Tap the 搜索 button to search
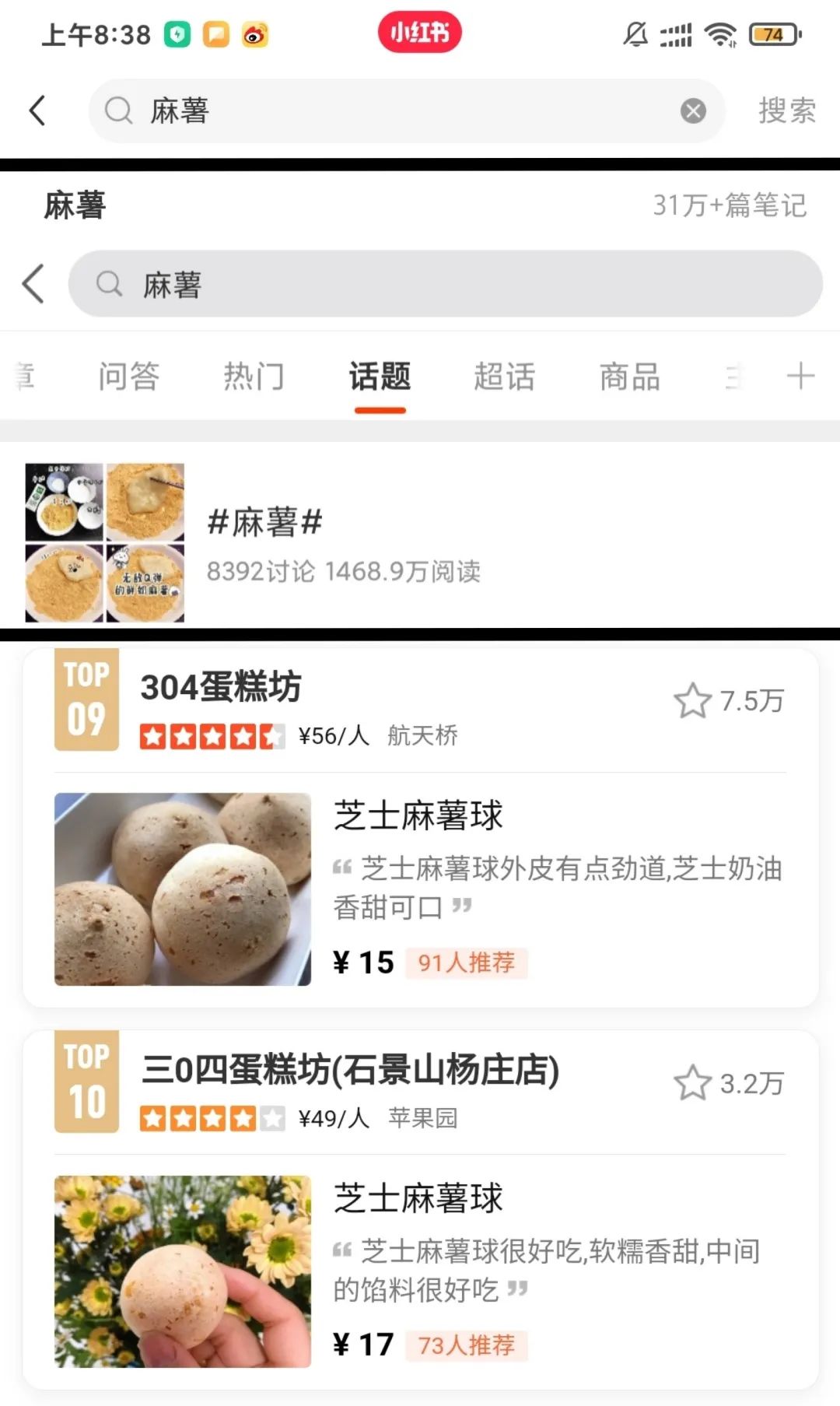This screenshot has width=840, height=1406. 786,110
